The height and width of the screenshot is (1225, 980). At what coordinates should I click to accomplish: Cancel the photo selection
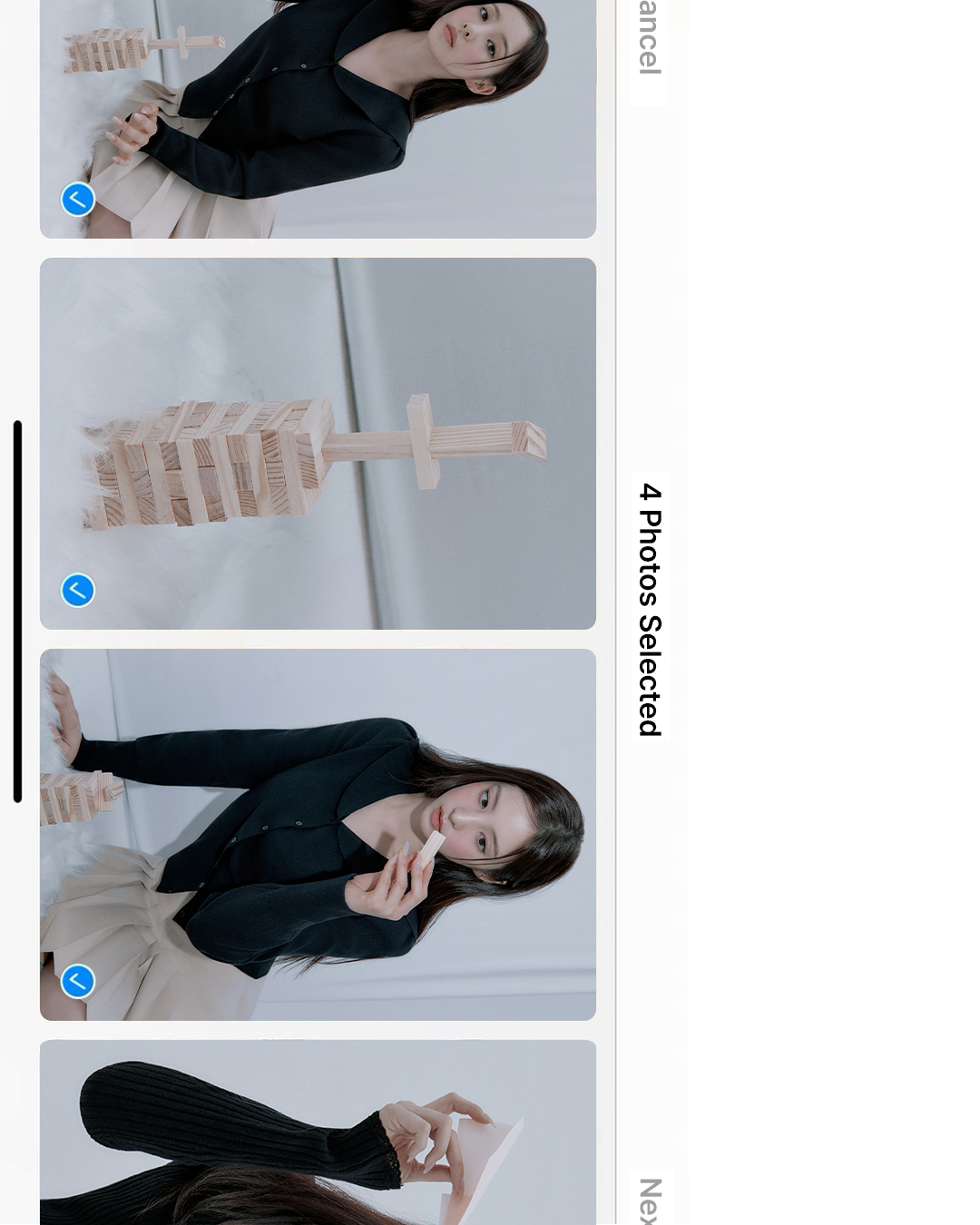pyautogui.click(x=649, y=41)
